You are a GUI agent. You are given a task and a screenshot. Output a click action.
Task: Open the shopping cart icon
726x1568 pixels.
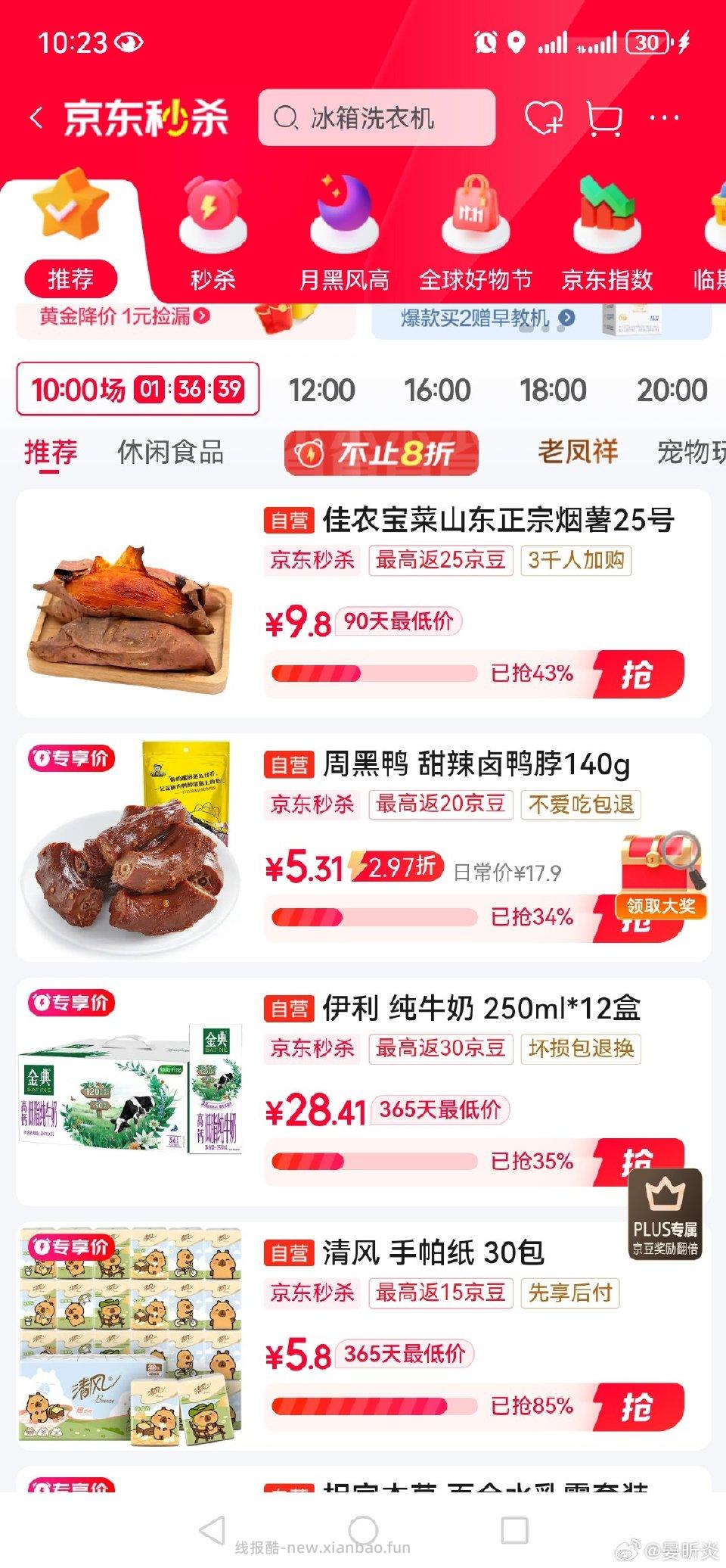point(601,117)
